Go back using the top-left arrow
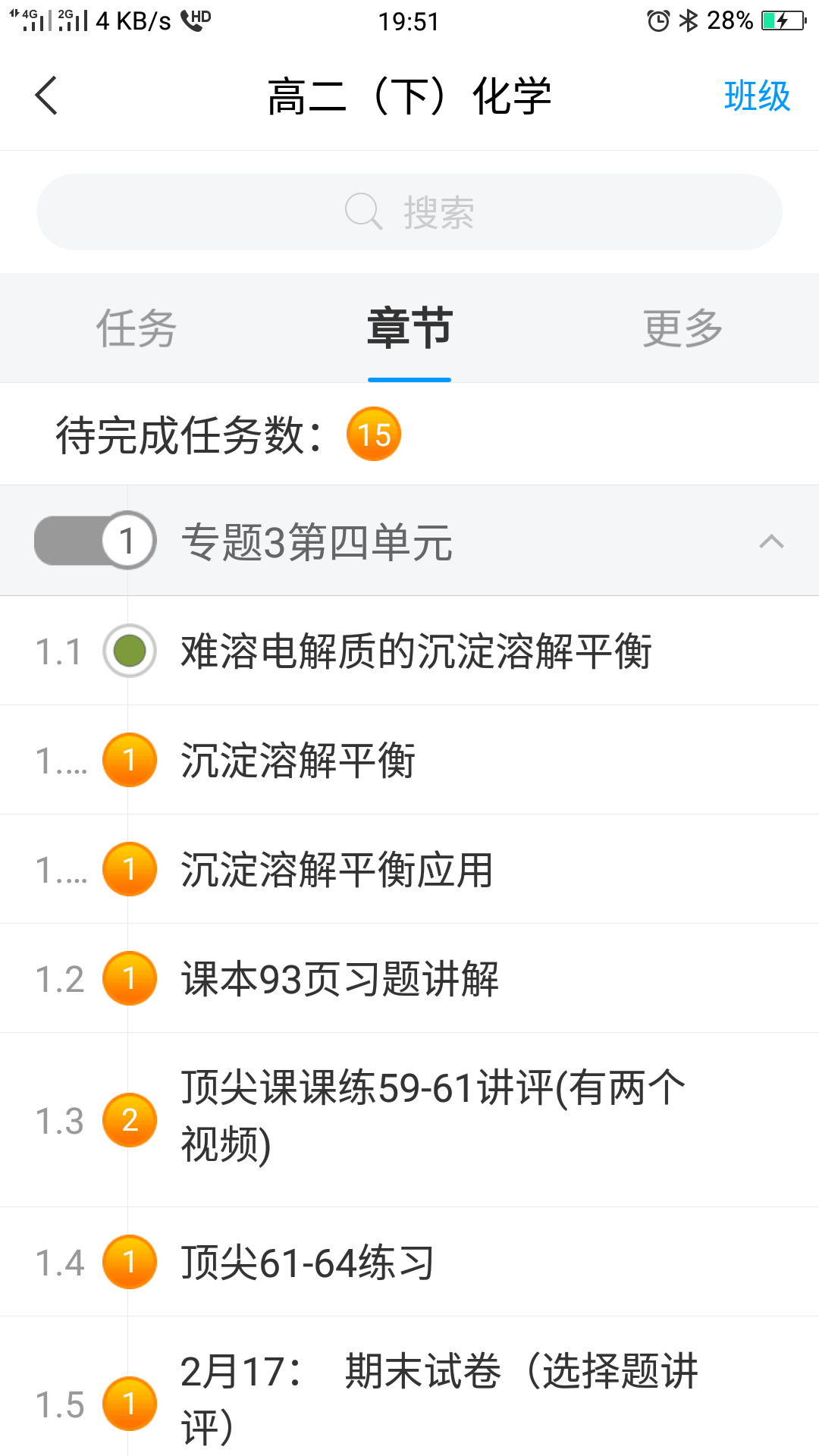Screen dimensions: 819x1456 click(x=46, y=96)
